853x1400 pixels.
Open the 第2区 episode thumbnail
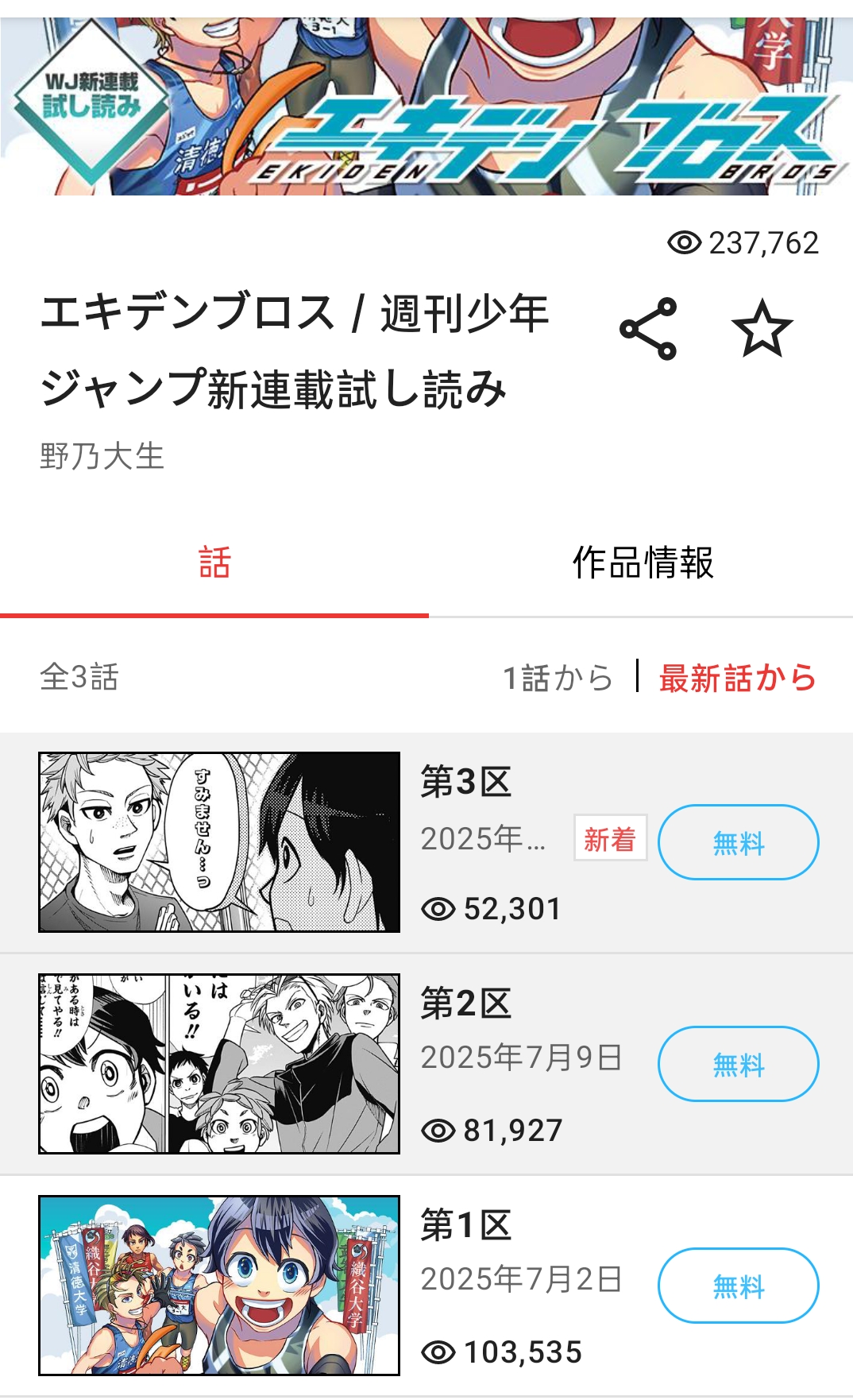(219, 1064)
